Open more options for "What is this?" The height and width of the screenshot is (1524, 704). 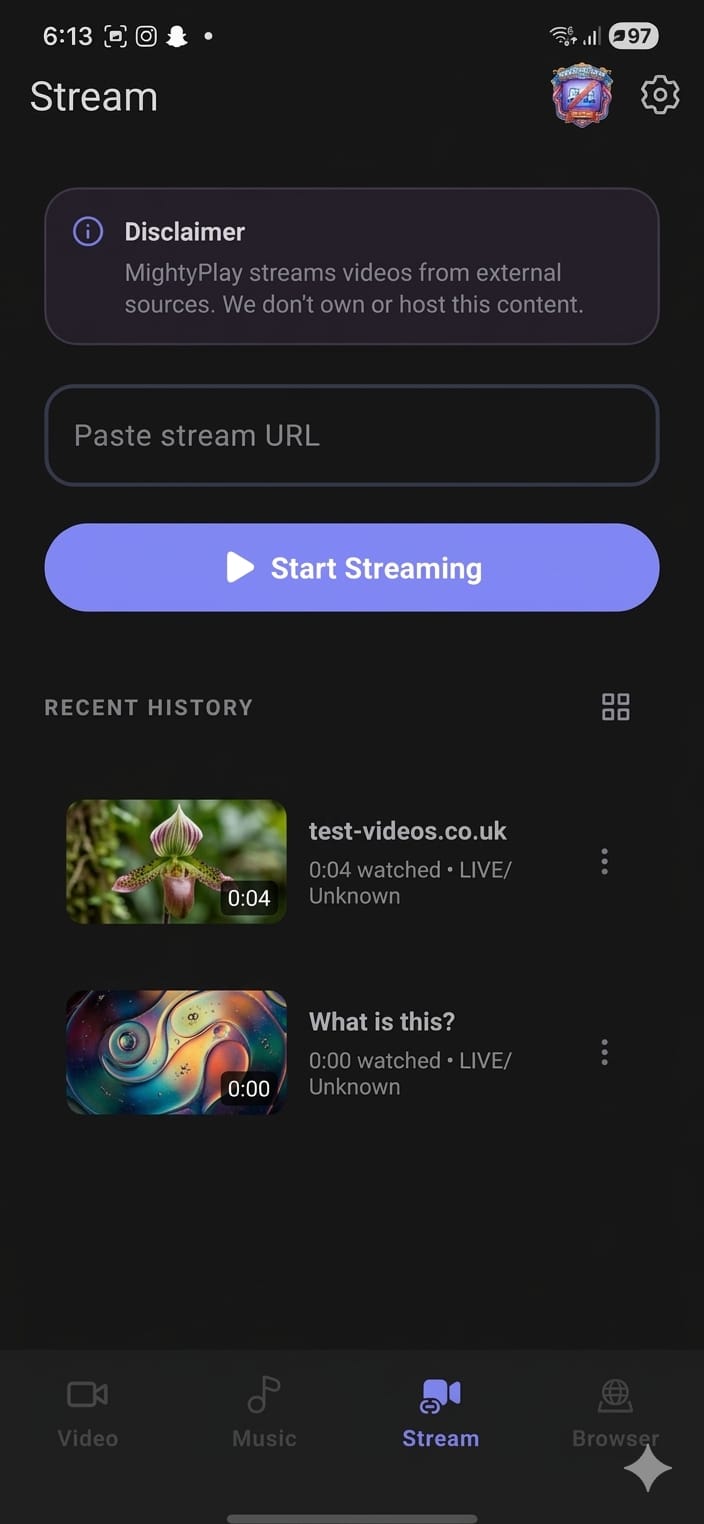pyautogui.click(x=604, y=1052)
